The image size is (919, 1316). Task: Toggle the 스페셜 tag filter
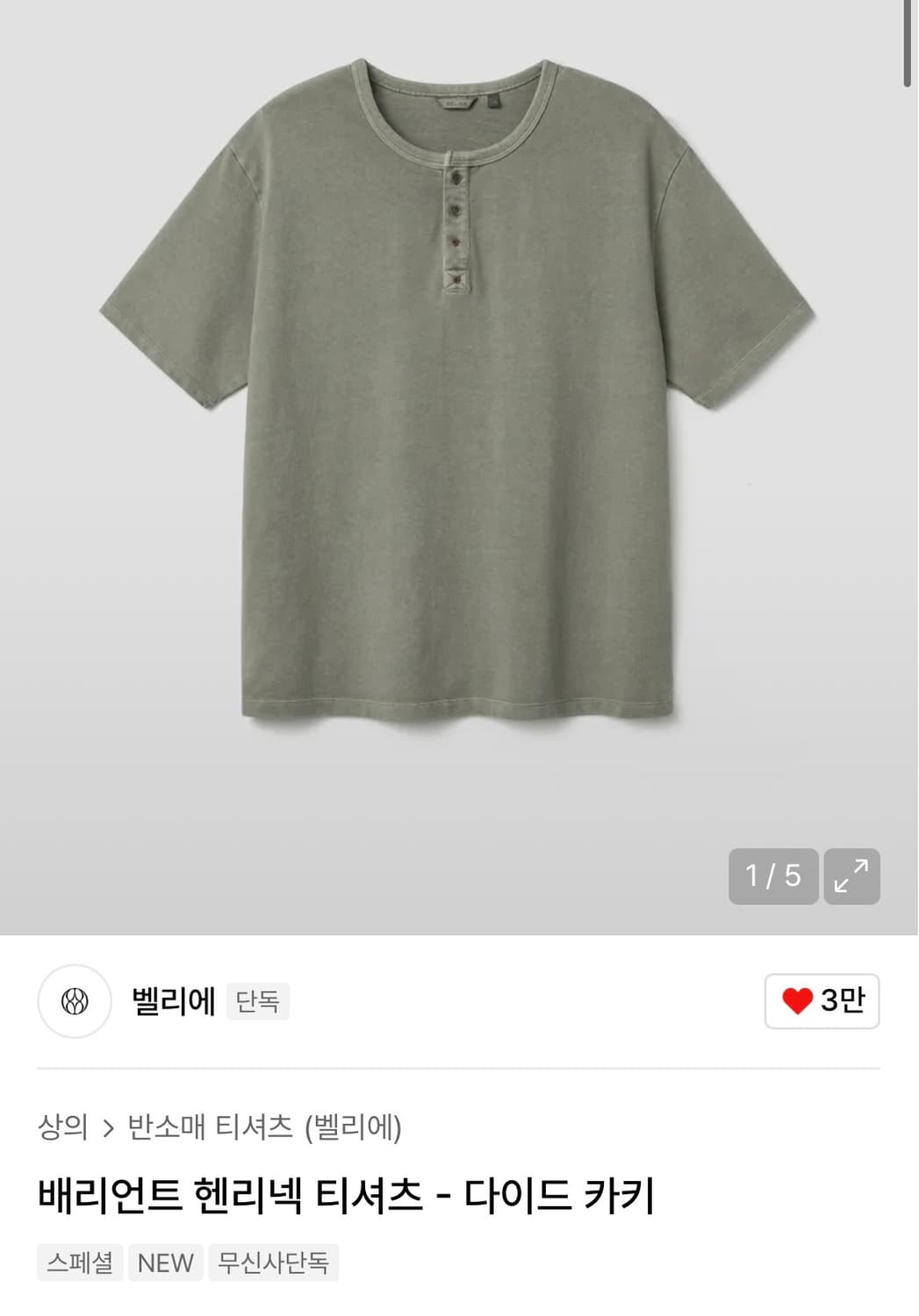[x=79, y=1263]
